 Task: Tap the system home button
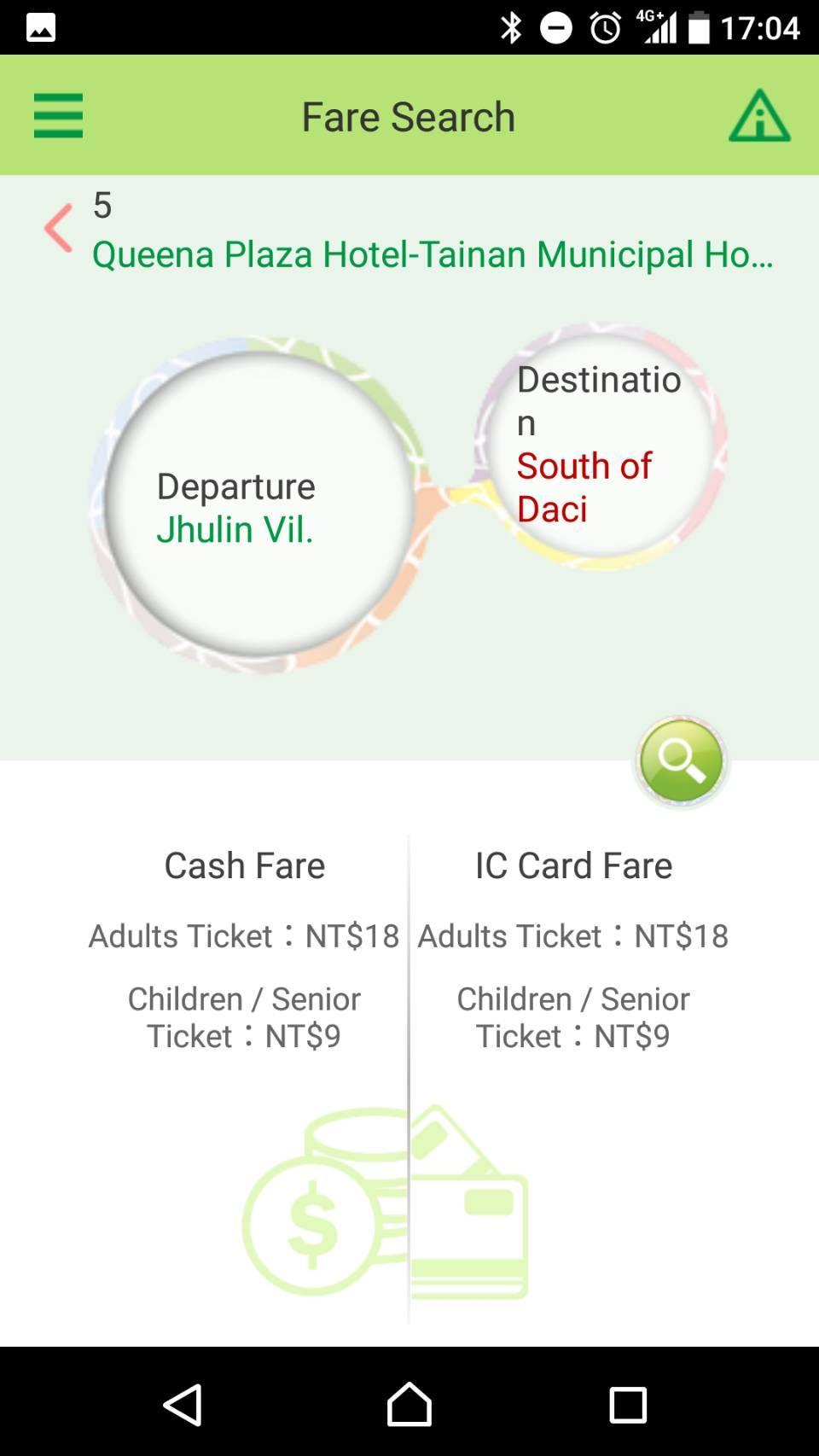[409, 1404]
